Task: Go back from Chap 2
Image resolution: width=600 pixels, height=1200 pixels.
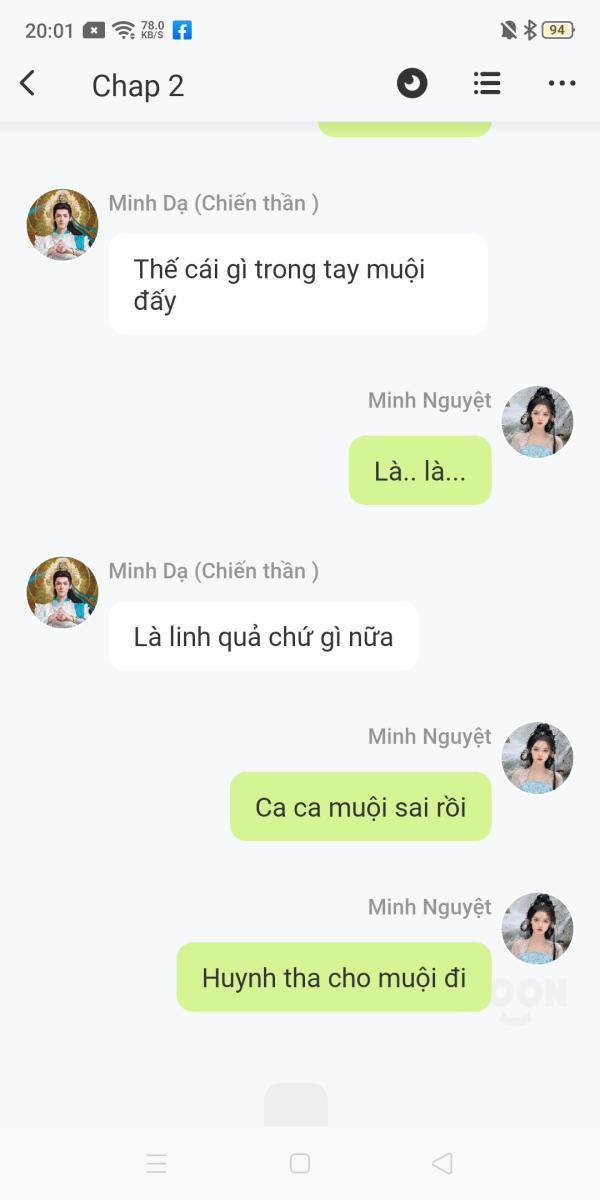Action: pyautogui.click(x=28, y=84)
